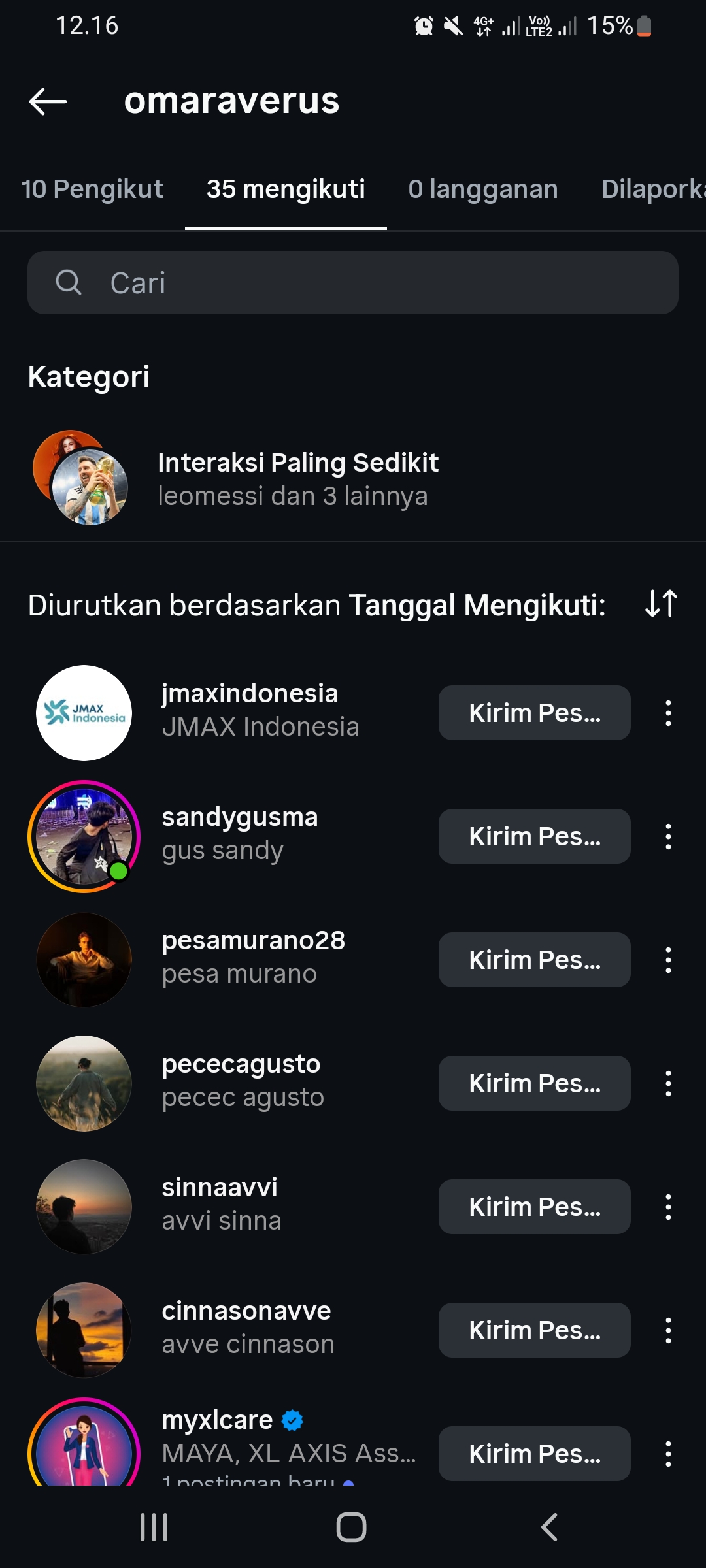Message pesamurano28 with Kirim Pesan
The image size is (706, 1568).
(x=534, y=960)
